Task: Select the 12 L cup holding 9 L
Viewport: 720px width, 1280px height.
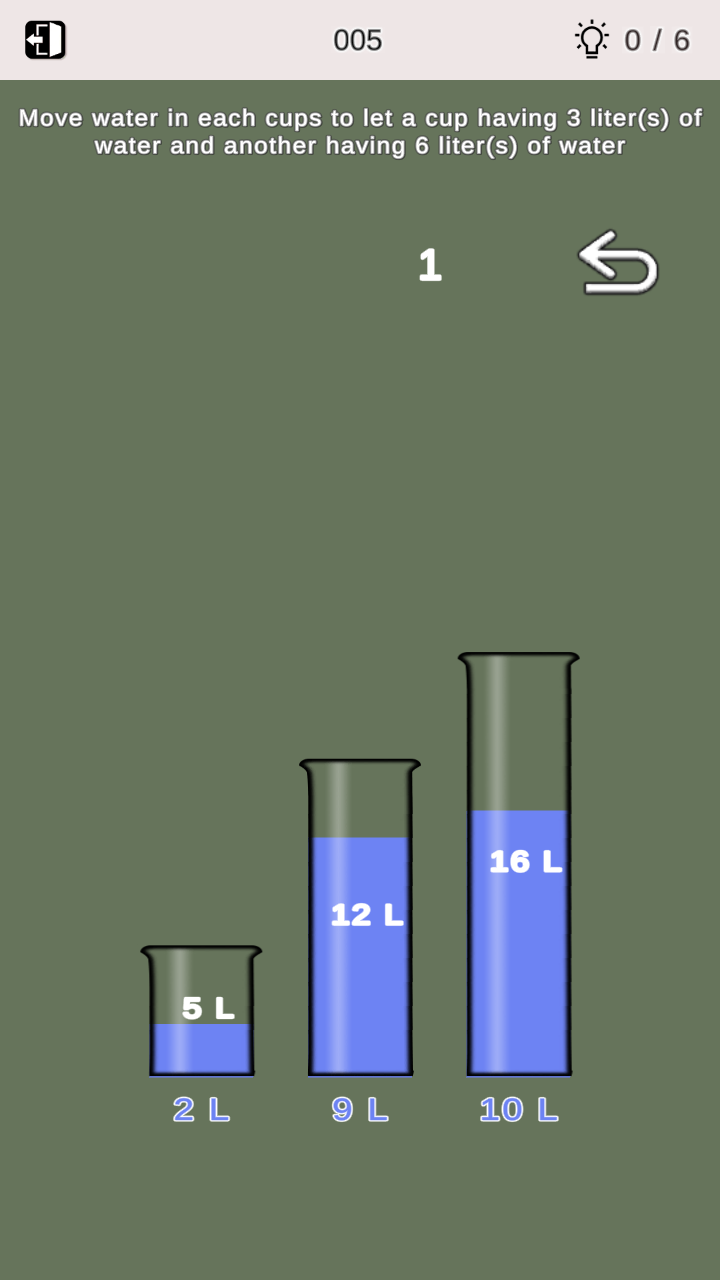Action: point(360,918)
